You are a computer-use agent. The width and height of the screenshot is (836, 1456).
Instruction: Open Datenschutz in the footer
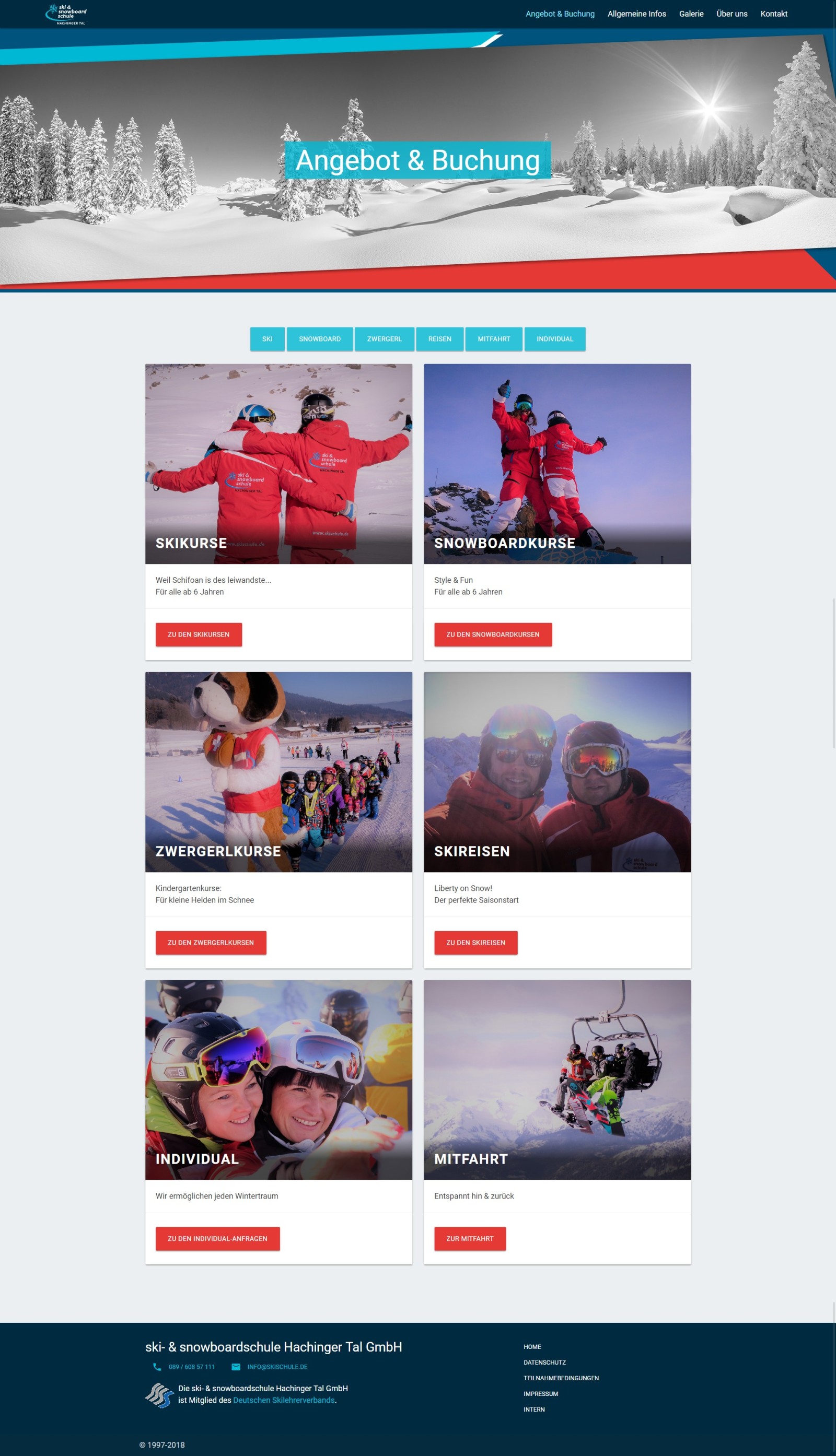(544, 1362)
